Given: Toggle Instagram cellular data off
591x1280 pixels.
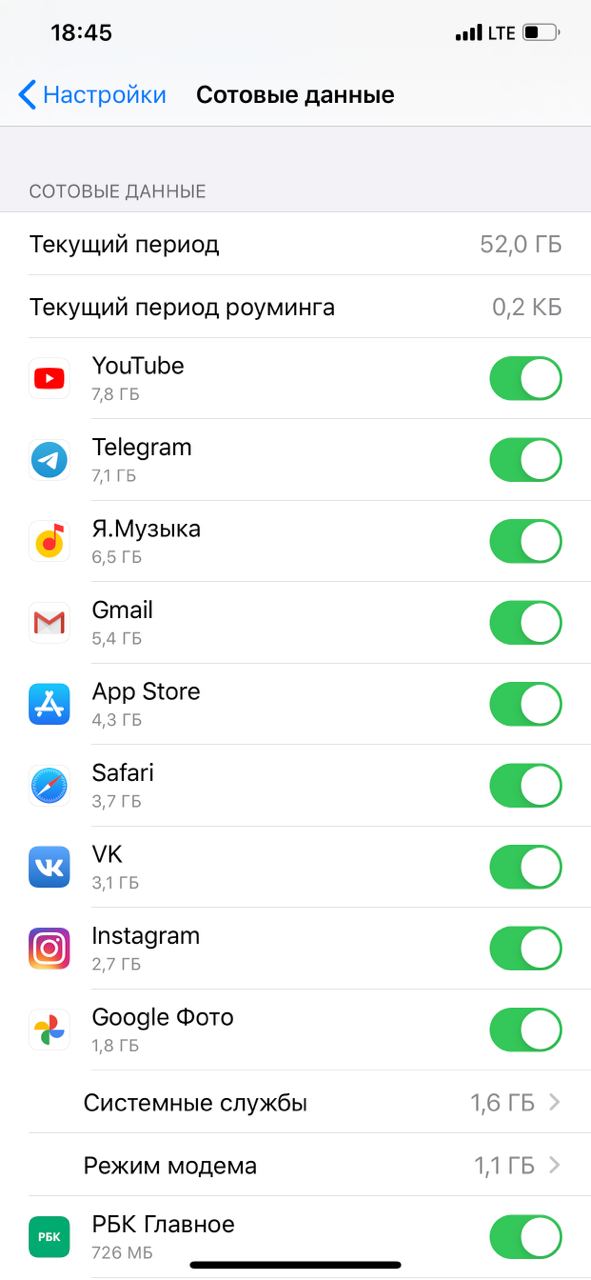Looking at the screenshot, I should coord(526,949).
